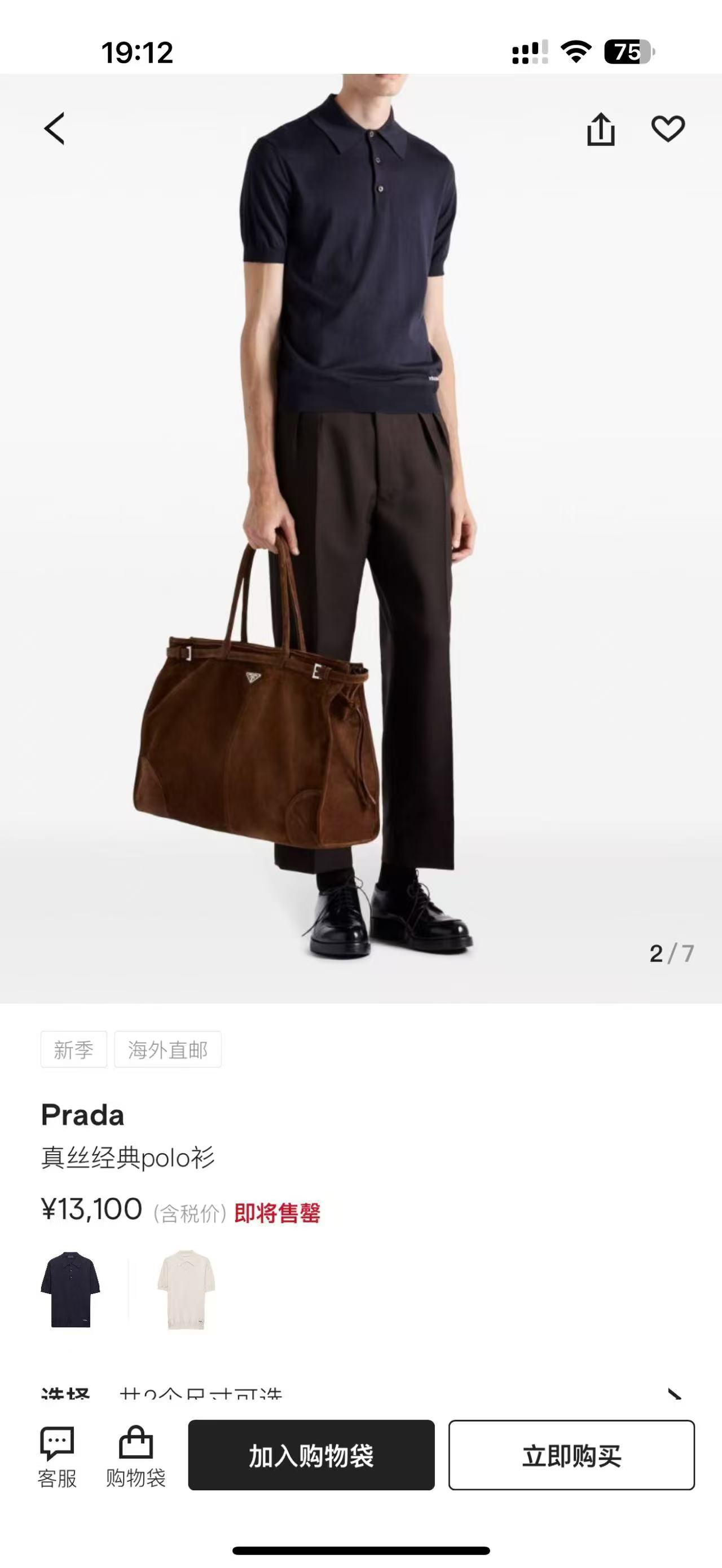This screenshot has height=1568, width=722.
Task: View the product photo full screen
Action: 360,536
